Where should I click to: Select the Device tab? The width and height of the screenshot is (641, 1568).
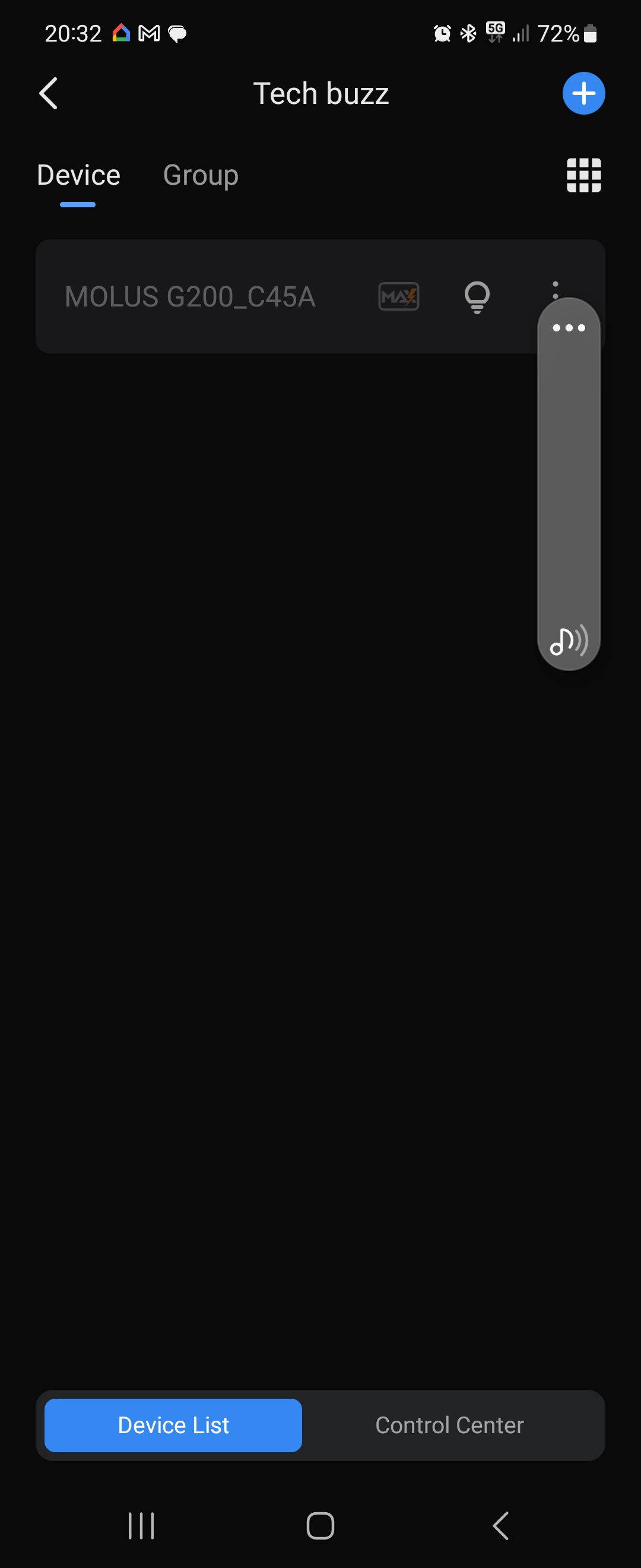click(x=78, y=175)
